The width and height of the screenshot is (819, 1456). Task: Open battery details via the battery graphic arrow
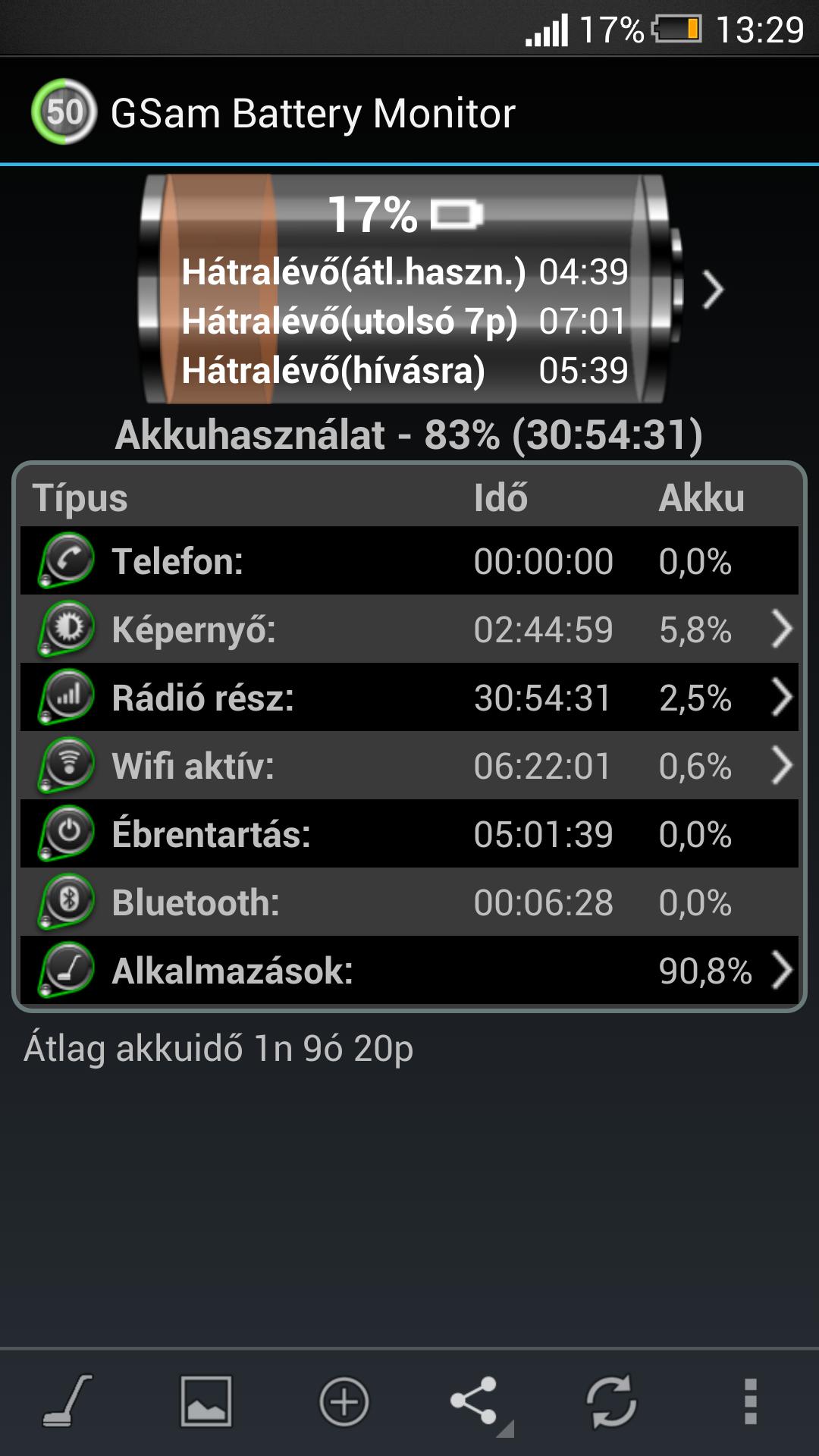click(x=712, y=290)
